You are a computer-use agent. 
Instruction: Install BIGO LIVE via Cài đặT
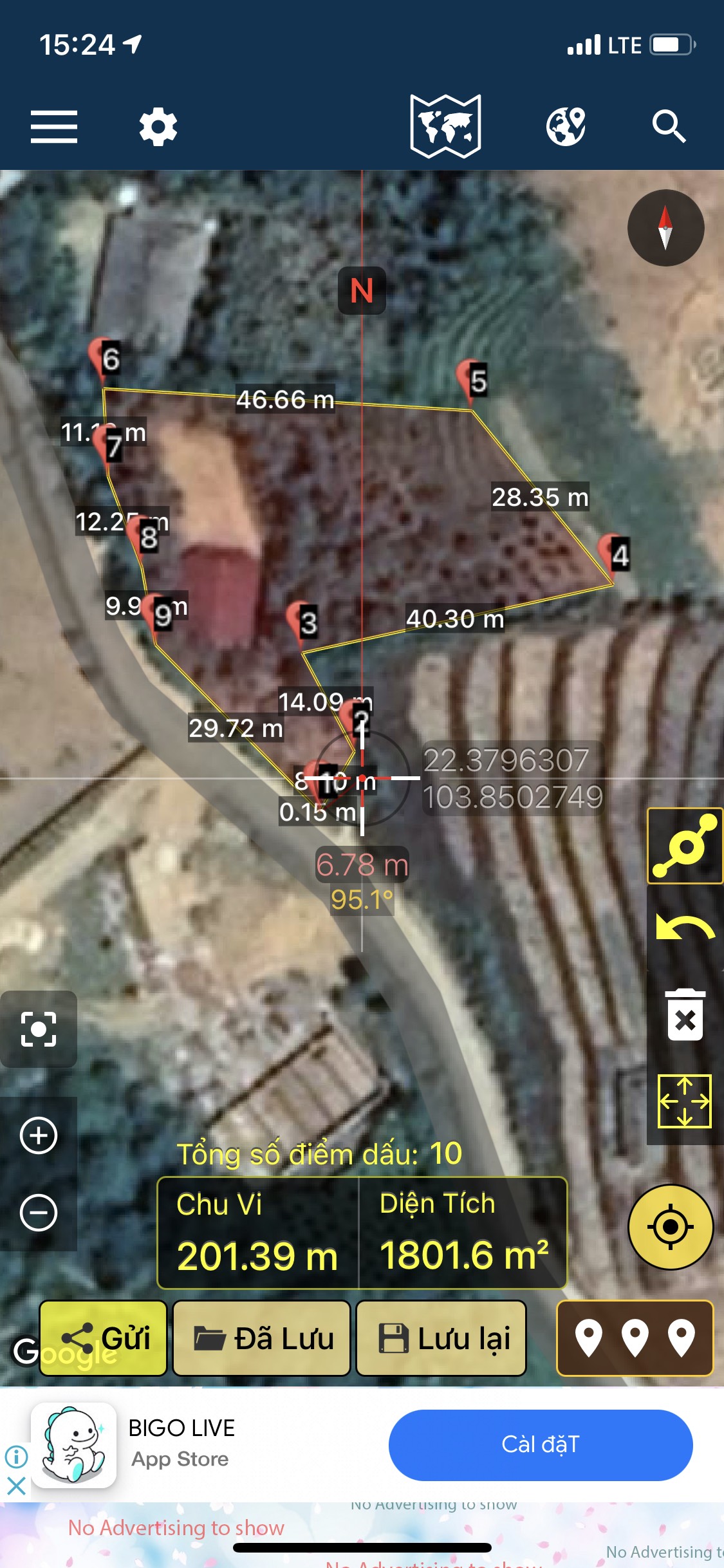tap(541, 1445)
